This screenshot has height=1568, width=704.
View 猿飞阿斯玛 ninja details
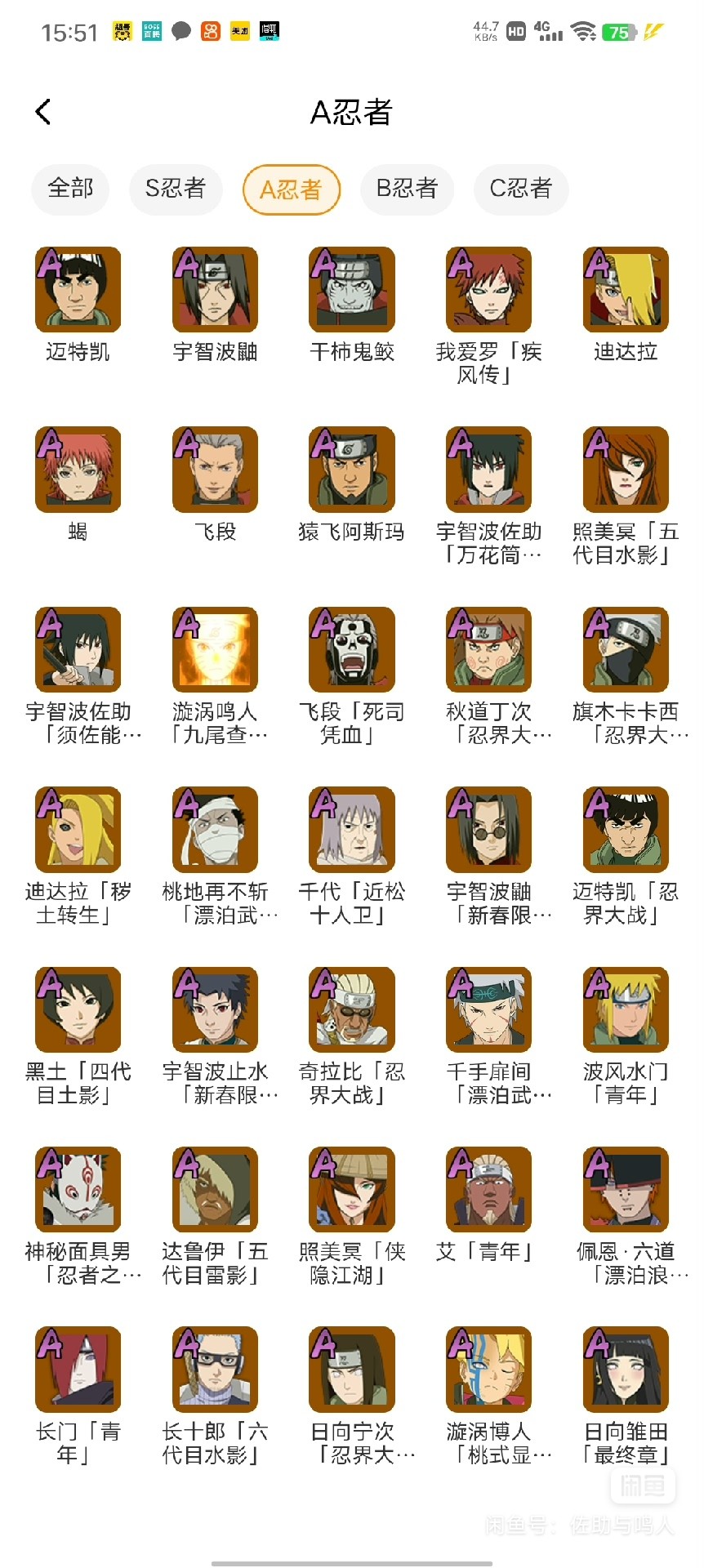coord(352,485)
